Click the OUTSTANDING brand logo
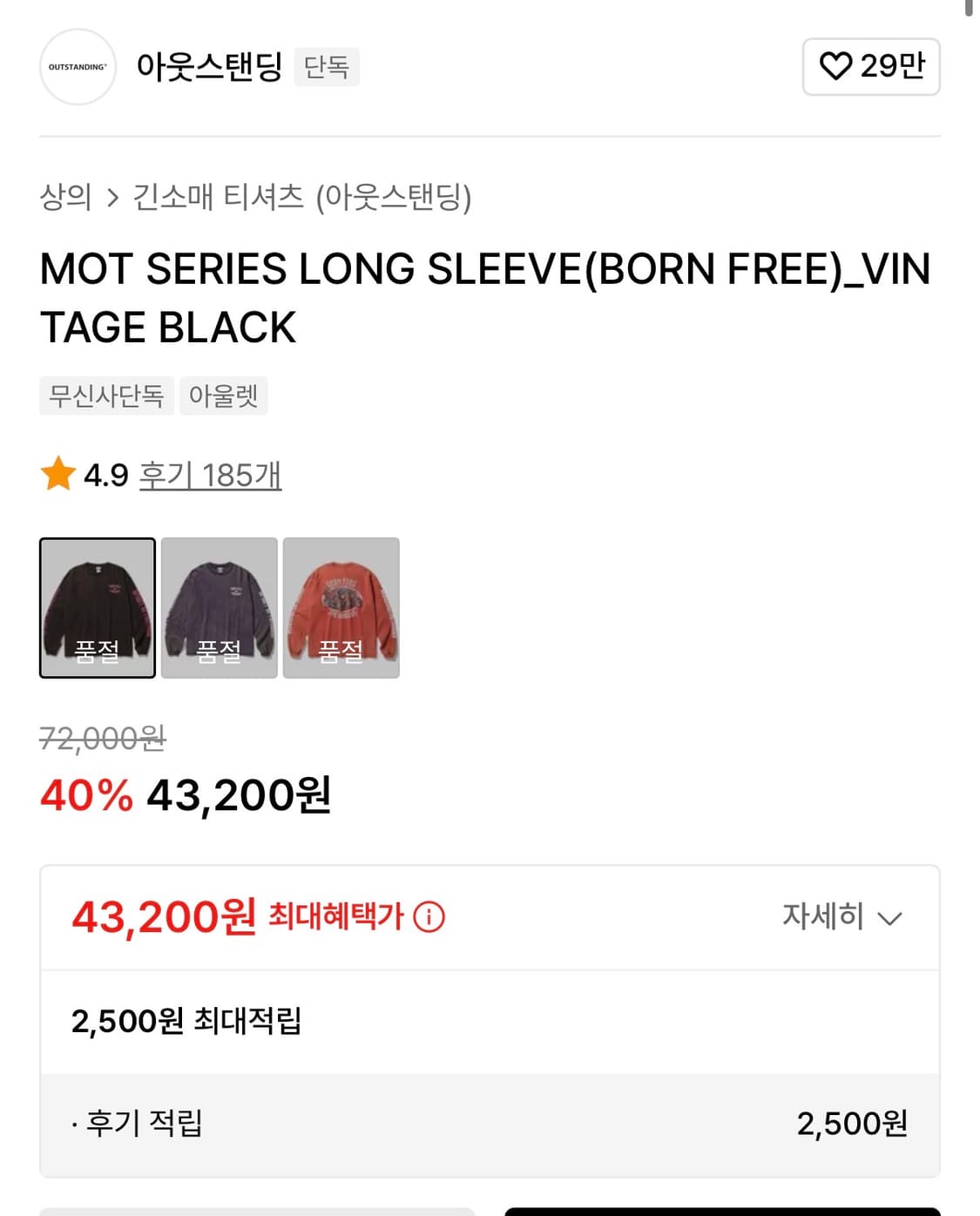 click(x=77, y=67)
